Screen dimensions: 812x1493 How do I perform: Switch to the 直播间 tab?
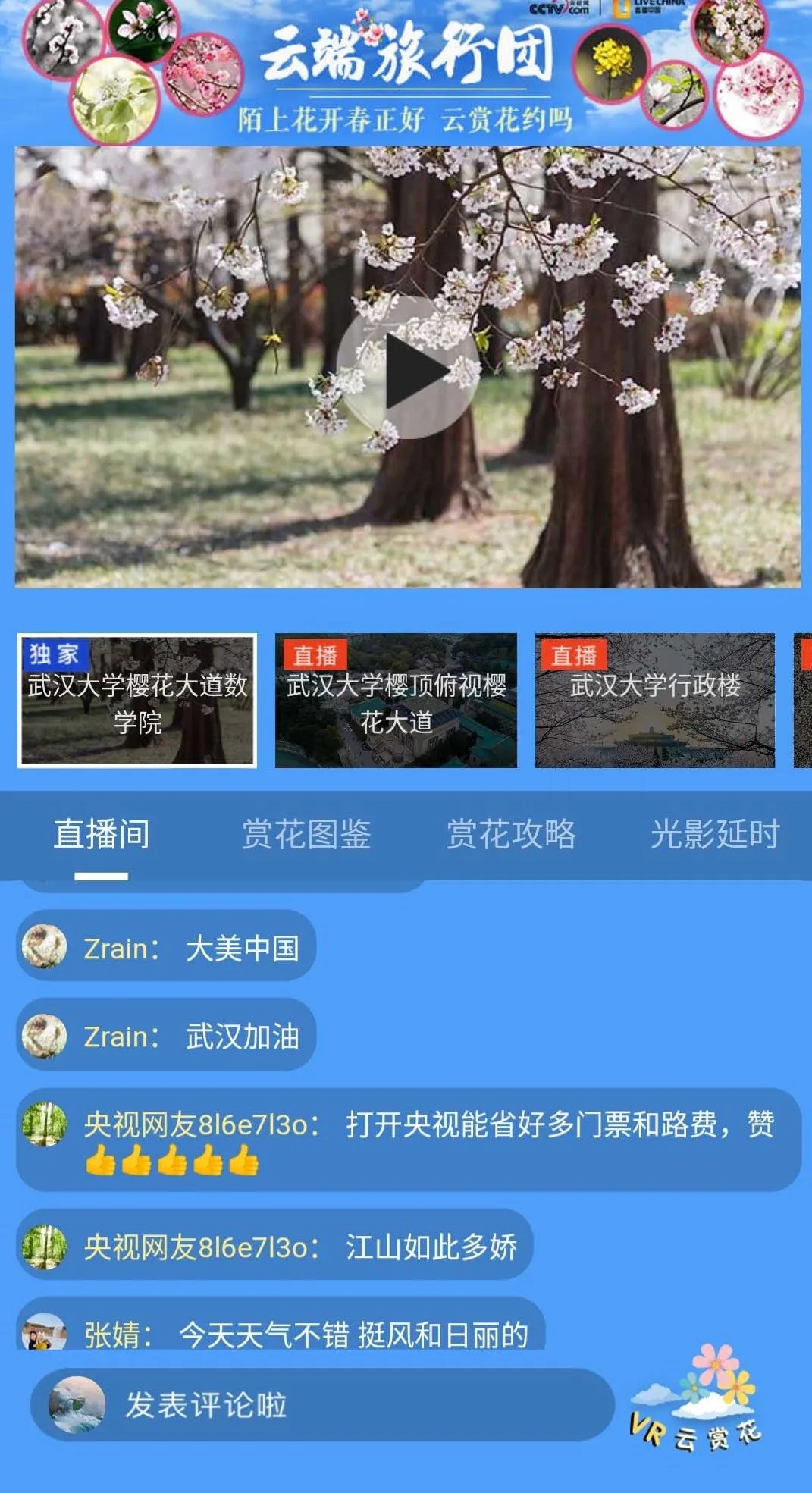(x=101, y=834)
